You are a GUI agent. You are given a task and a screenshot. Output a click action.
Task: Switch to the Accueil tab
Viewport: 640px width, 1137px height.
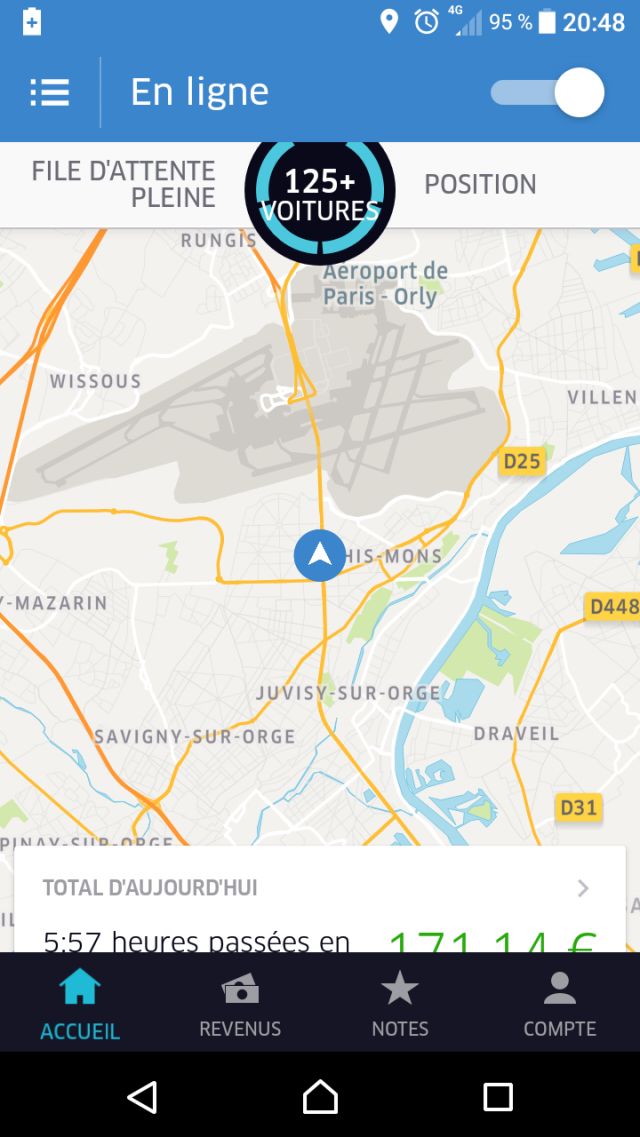pyautogui.click(x=80, y=1003)
